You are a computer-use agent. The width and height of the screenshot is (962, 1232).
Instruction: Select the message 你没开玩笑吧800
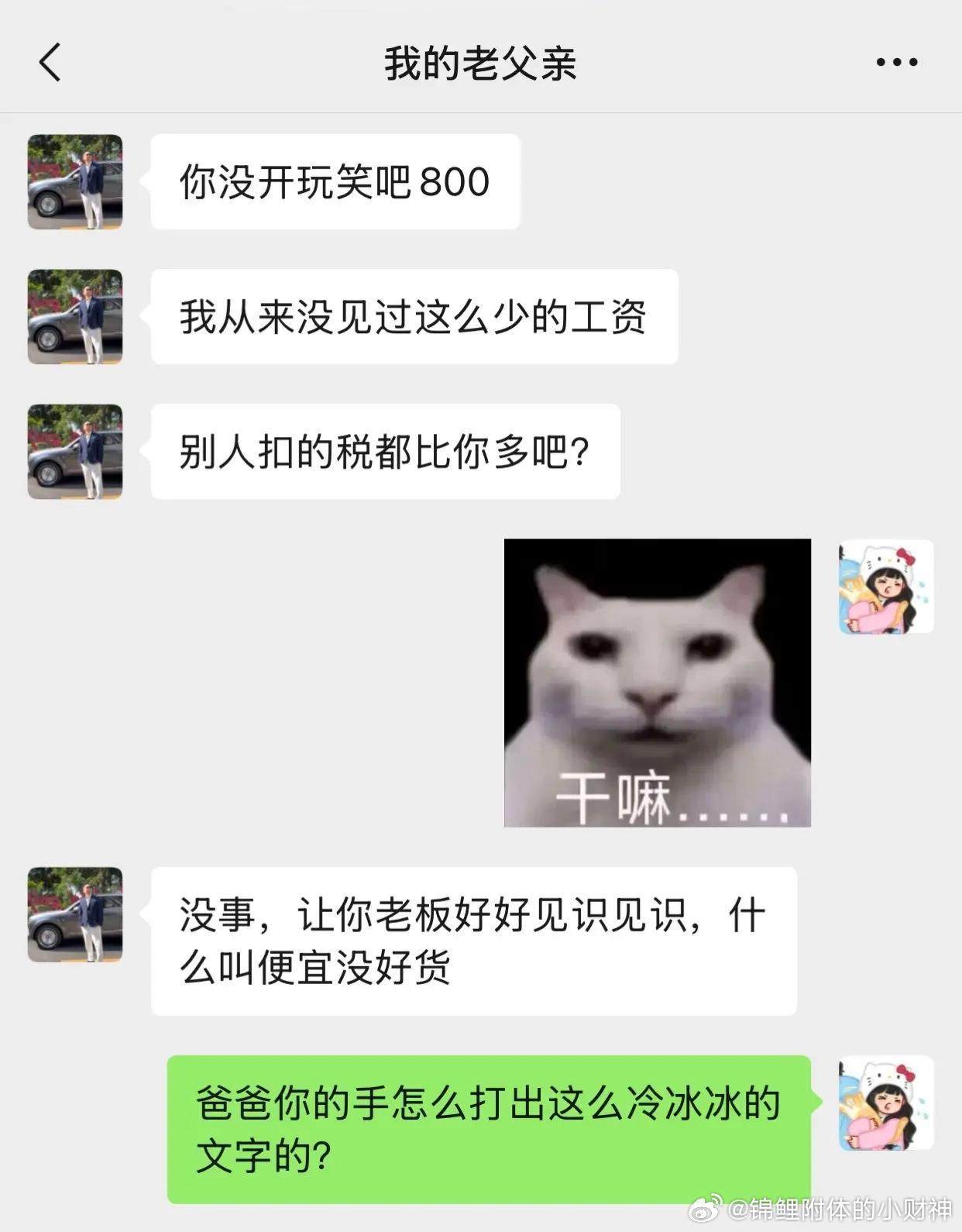(337, 180)
